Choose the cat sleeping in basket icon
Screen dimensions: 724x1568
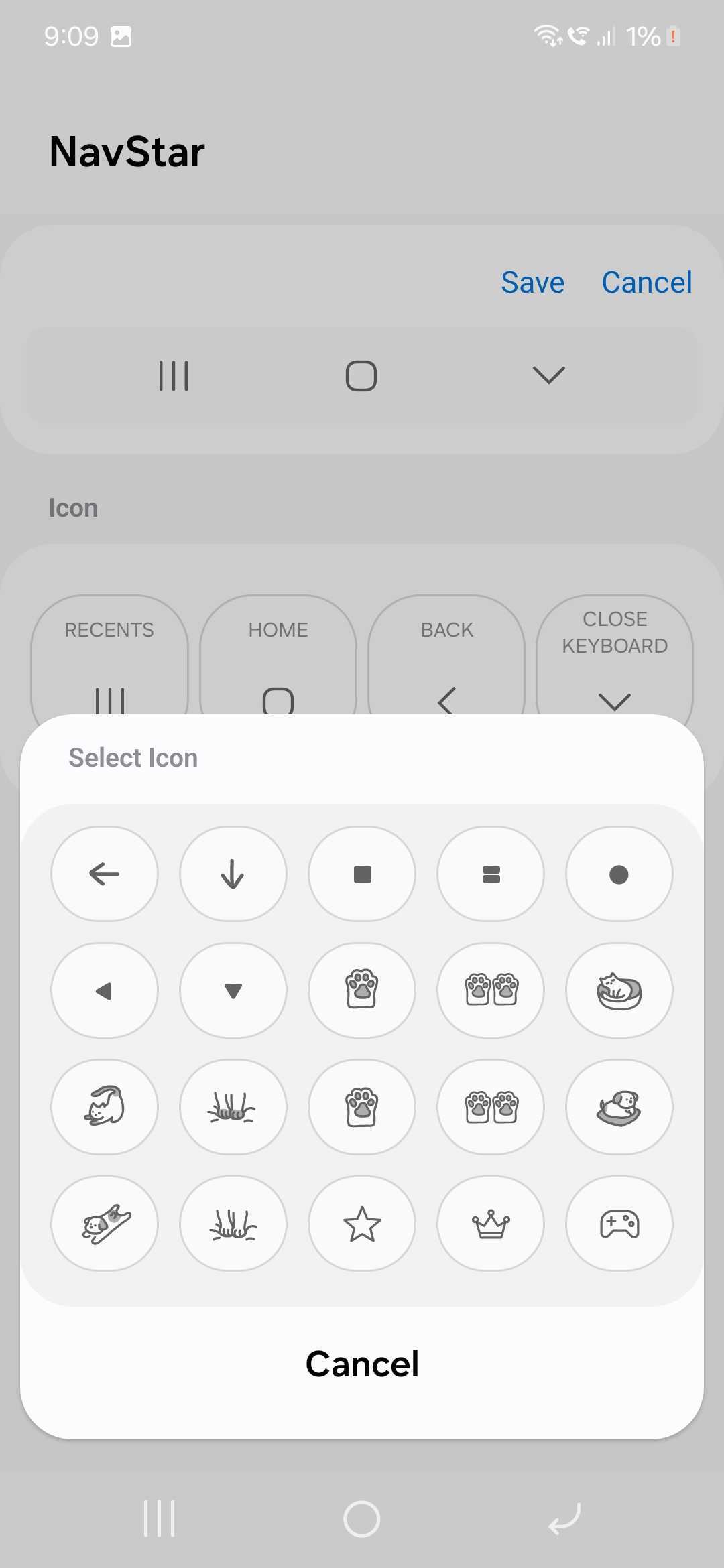point(619,990)
